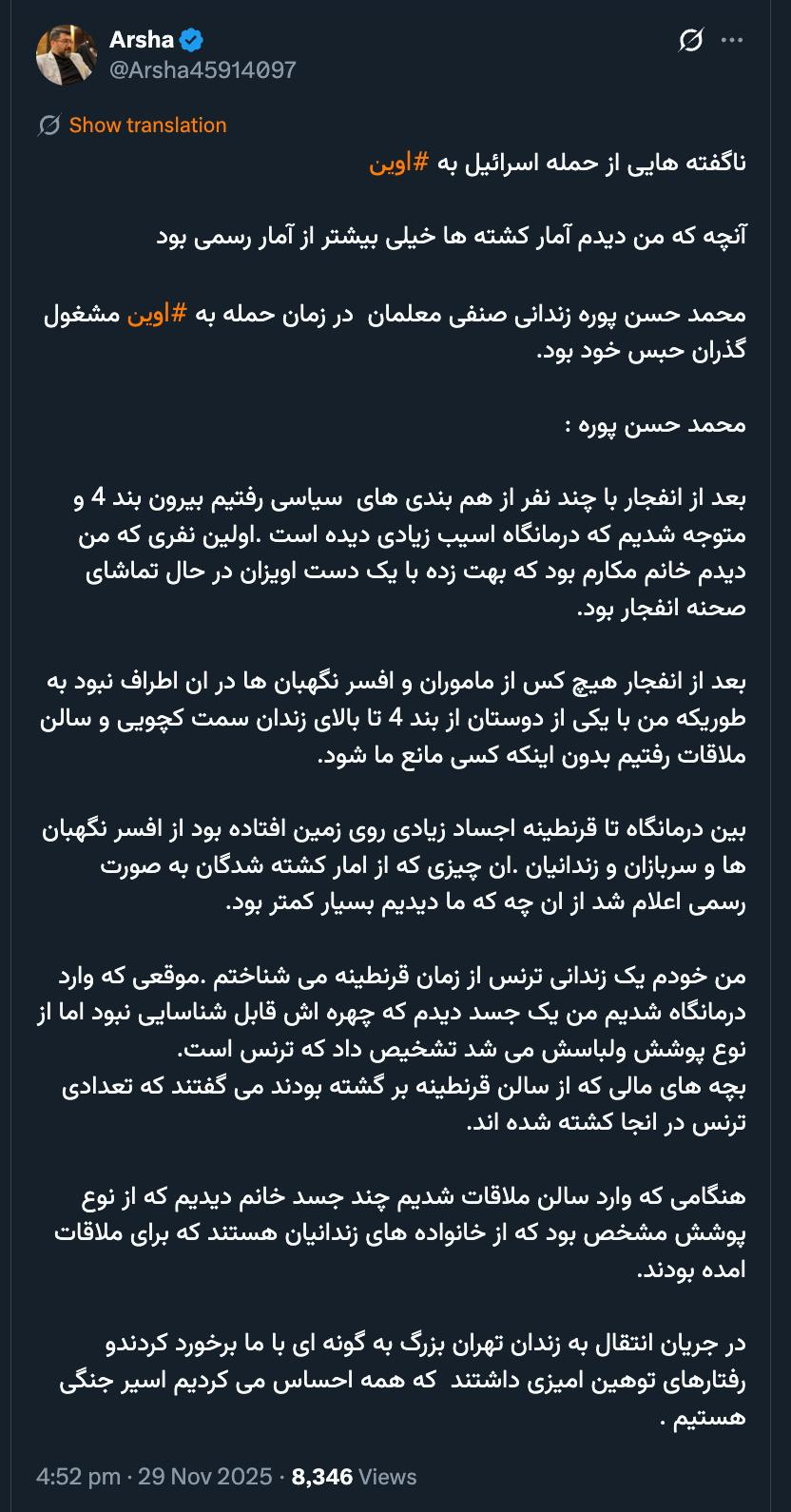
Task: Open the profile via display name Arsha
Action: 140,40
